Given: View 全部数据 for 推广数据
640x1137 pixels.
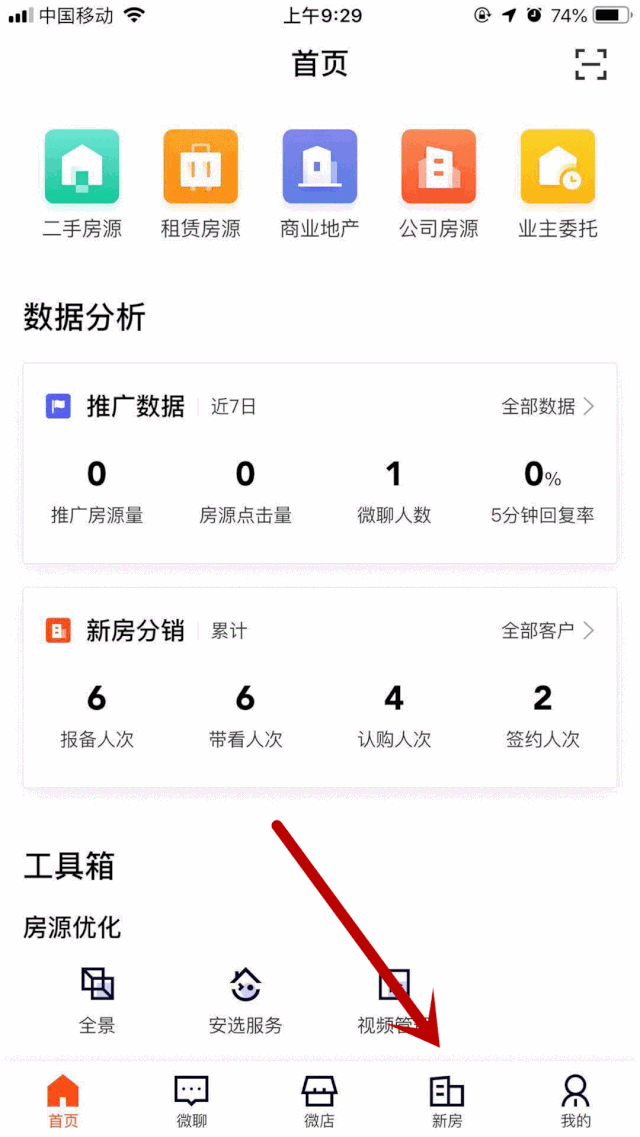Looking at the screenshot, I should [547, 406].
